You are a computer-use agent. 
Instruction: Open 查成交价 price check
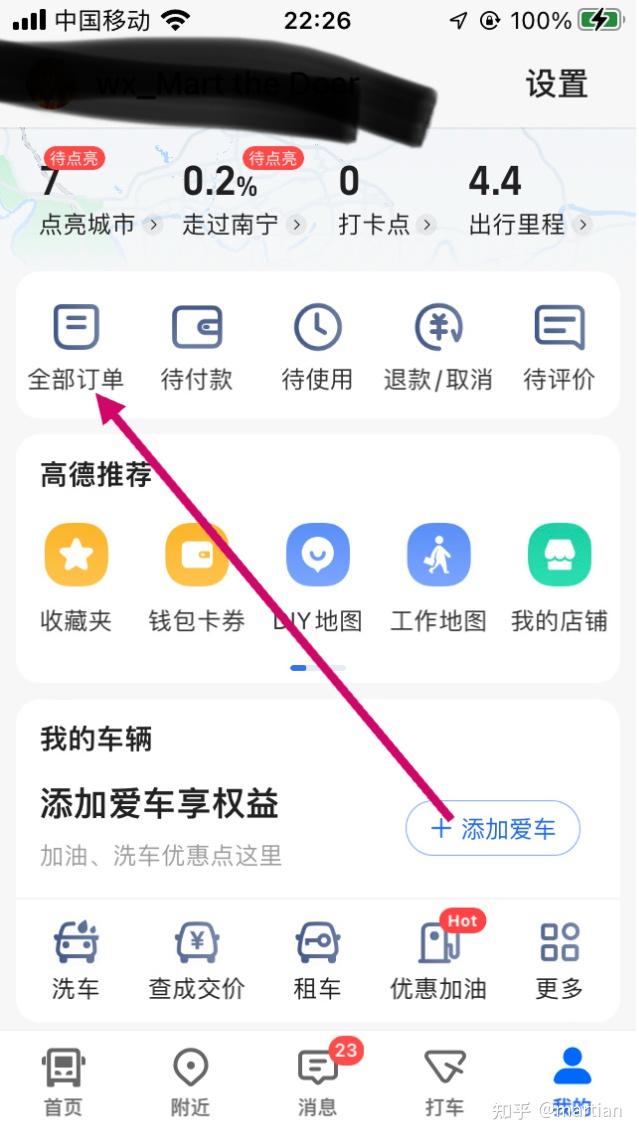coord(197,960)
